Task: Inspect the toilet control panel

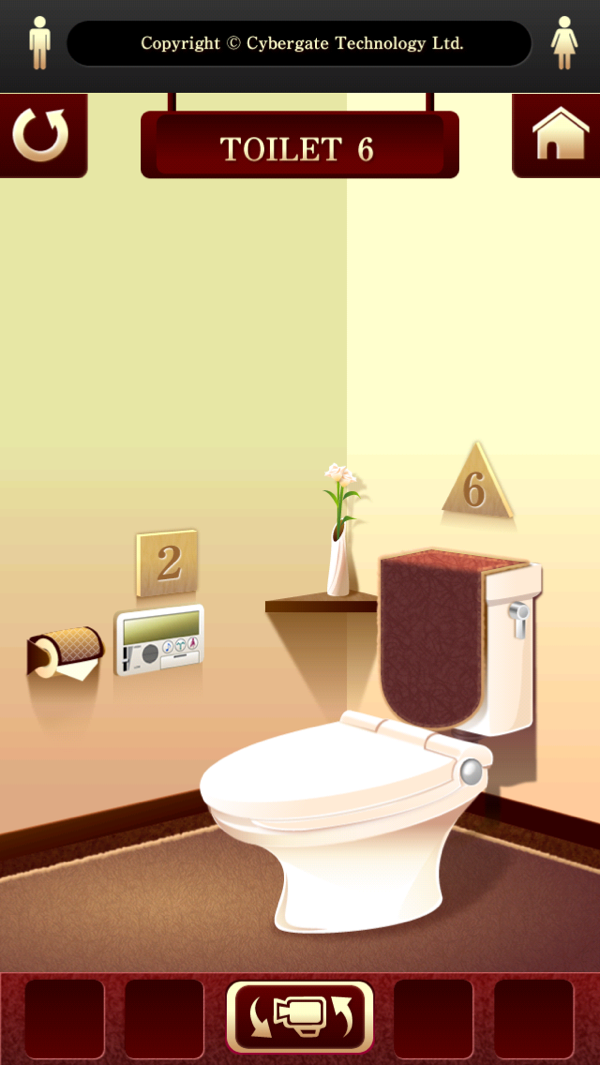Action: 160,641
